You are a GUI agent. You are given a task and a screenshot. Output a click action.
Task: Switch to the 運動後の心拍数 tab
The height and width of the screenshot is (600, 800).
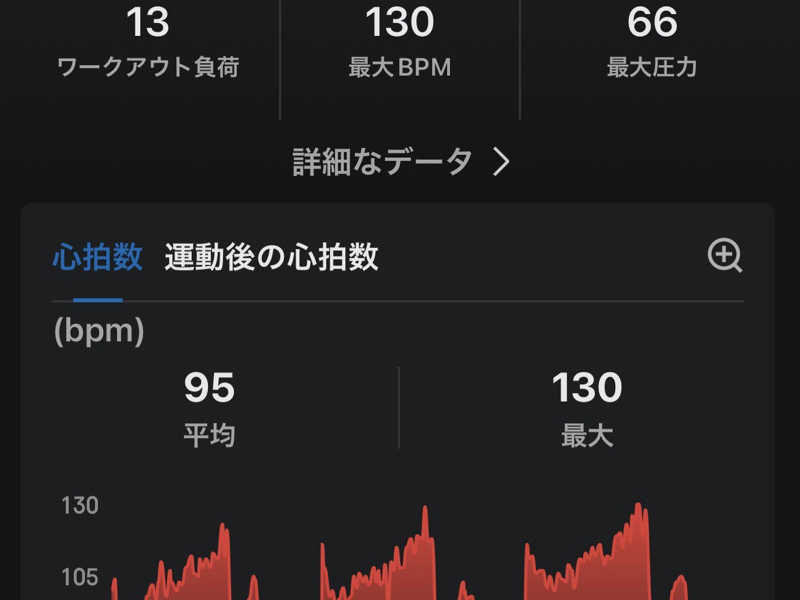pos(271,257)
